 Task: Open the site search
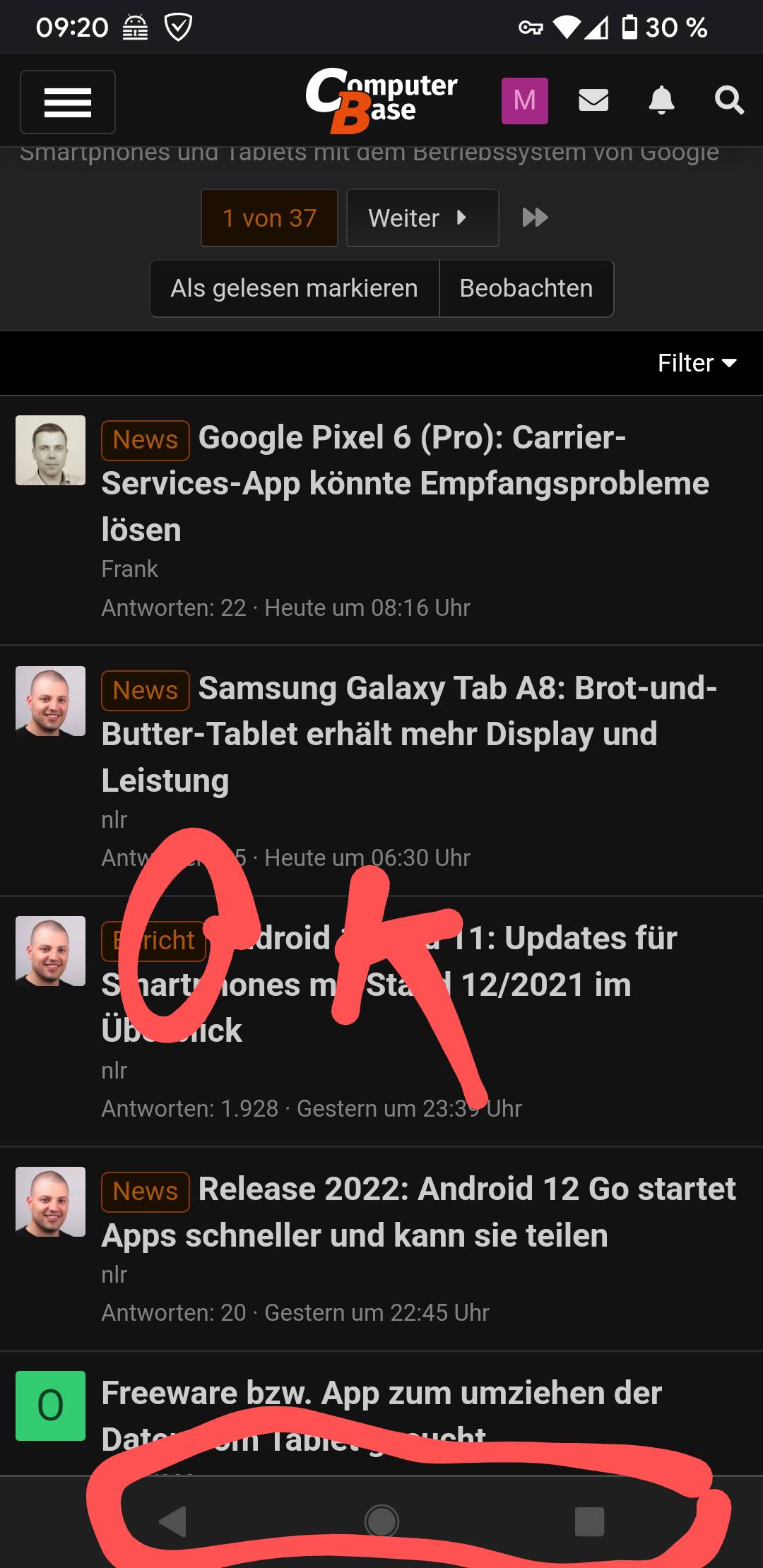(728, 100)
